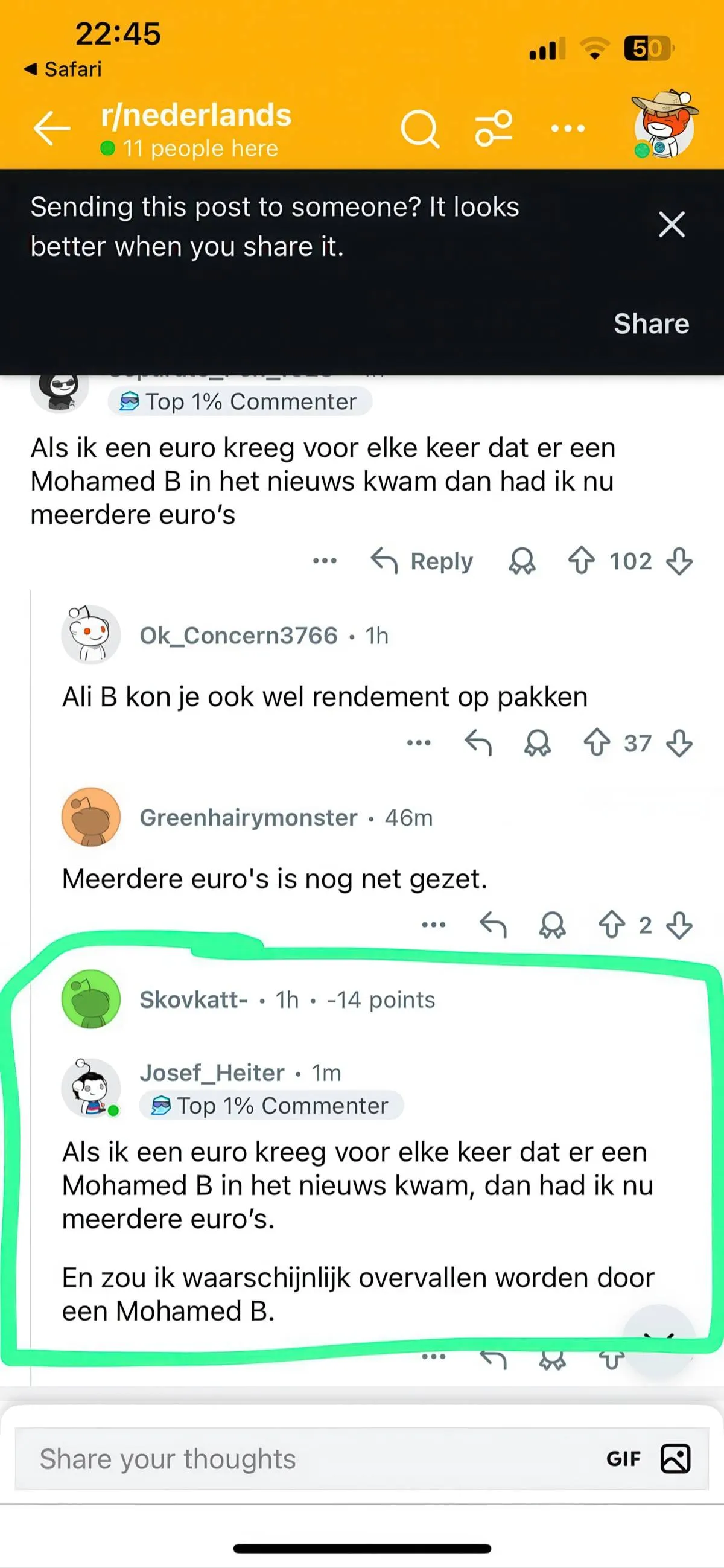Open more options for 102-point comment
Screen dimensions: 724x1568
[x=324, y=561]
